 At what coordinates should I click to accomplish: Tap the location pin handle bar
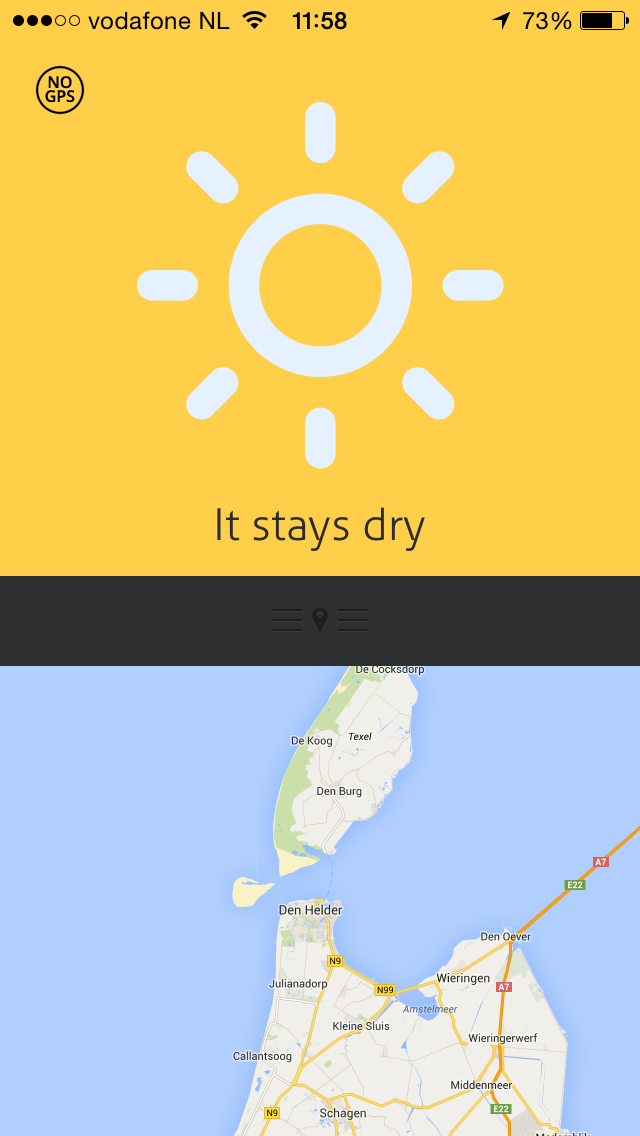pos(320,620)
